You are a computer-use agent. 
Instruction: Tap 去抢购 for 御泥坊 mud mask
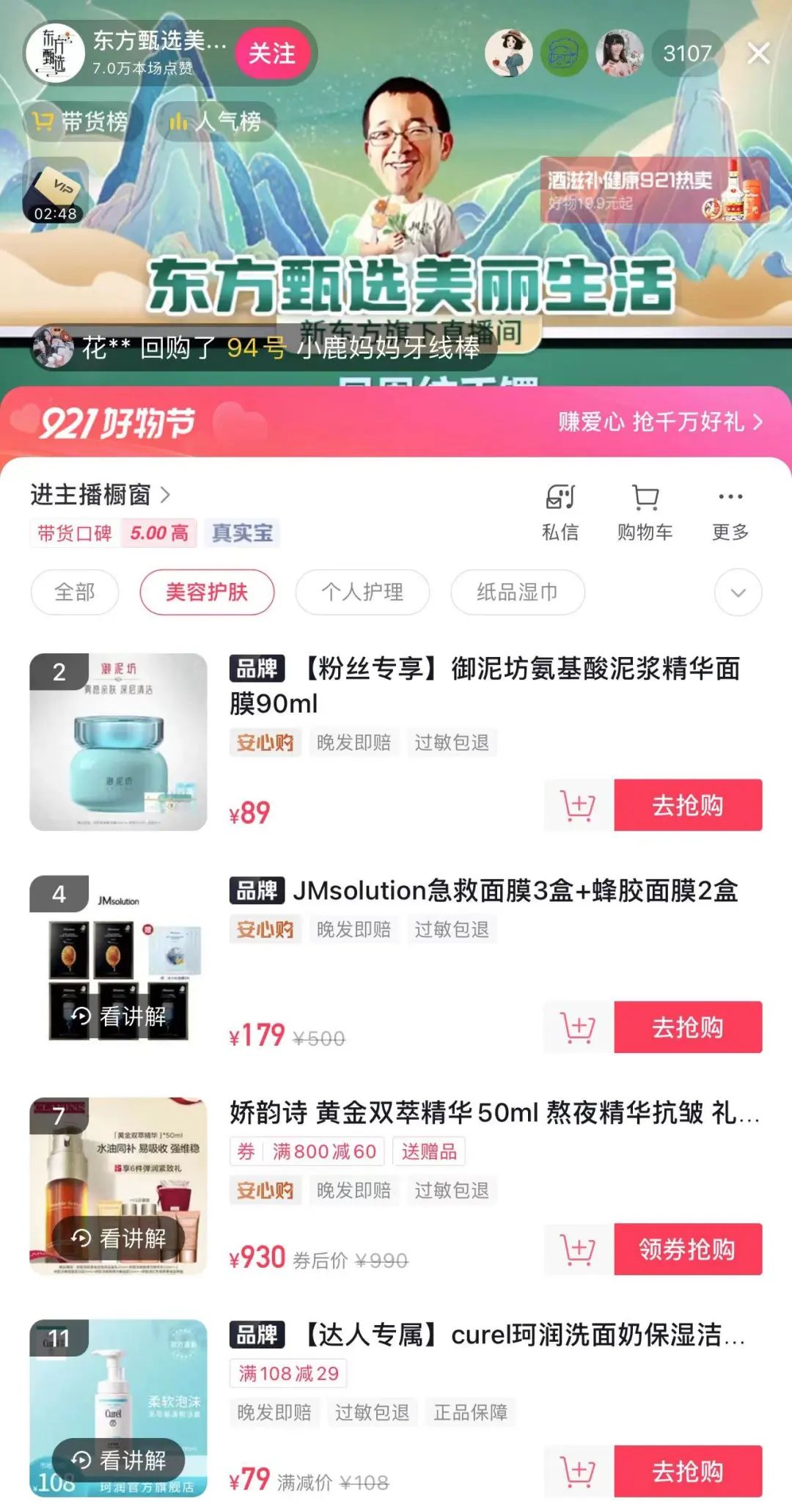688,805
